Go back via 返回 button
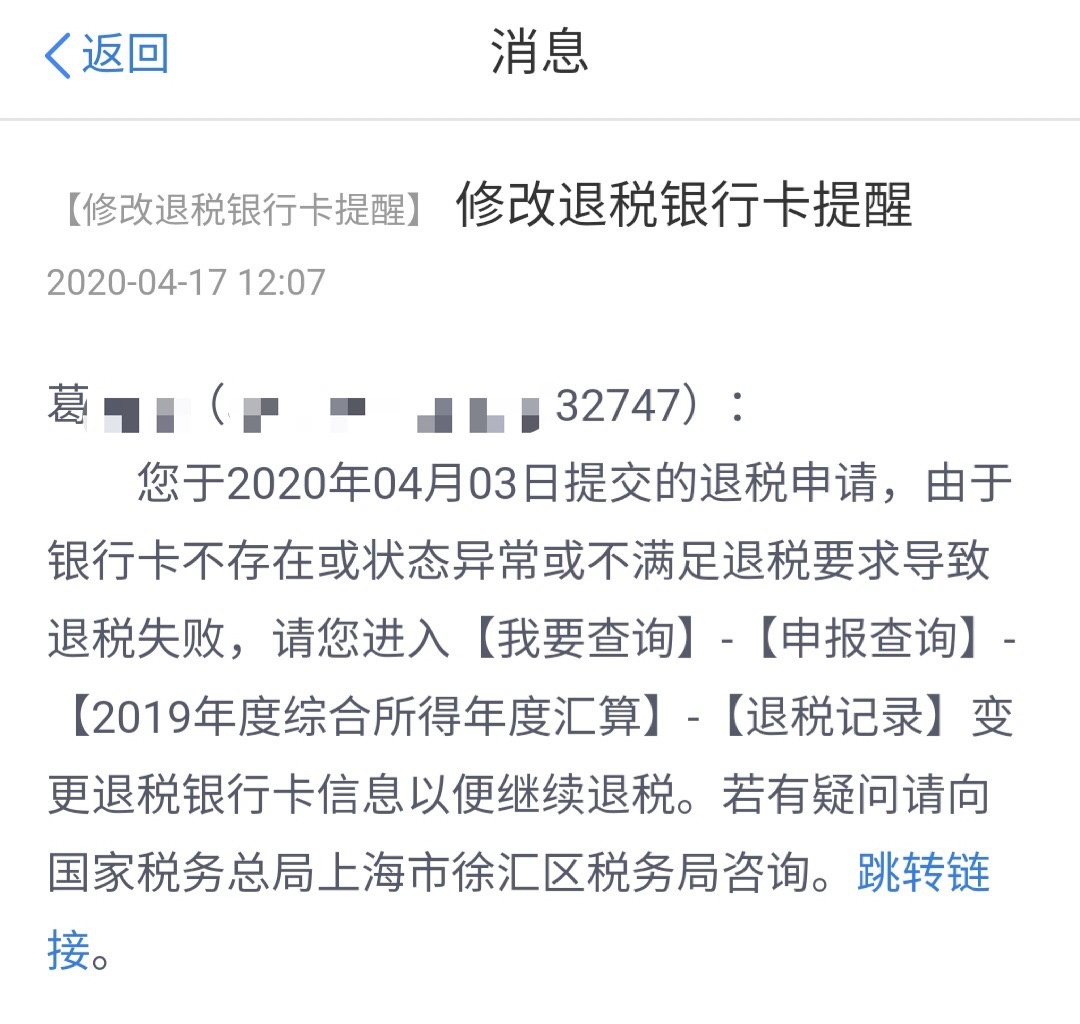This screenshot has width=1080, height=1024. [x=106, y=54]
